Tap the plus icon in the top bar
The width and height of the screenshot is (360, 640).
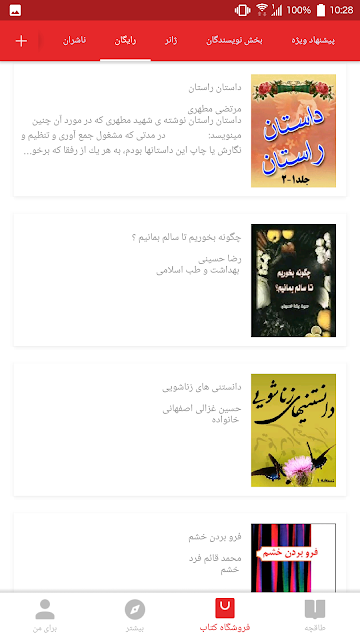click(21, 41)
